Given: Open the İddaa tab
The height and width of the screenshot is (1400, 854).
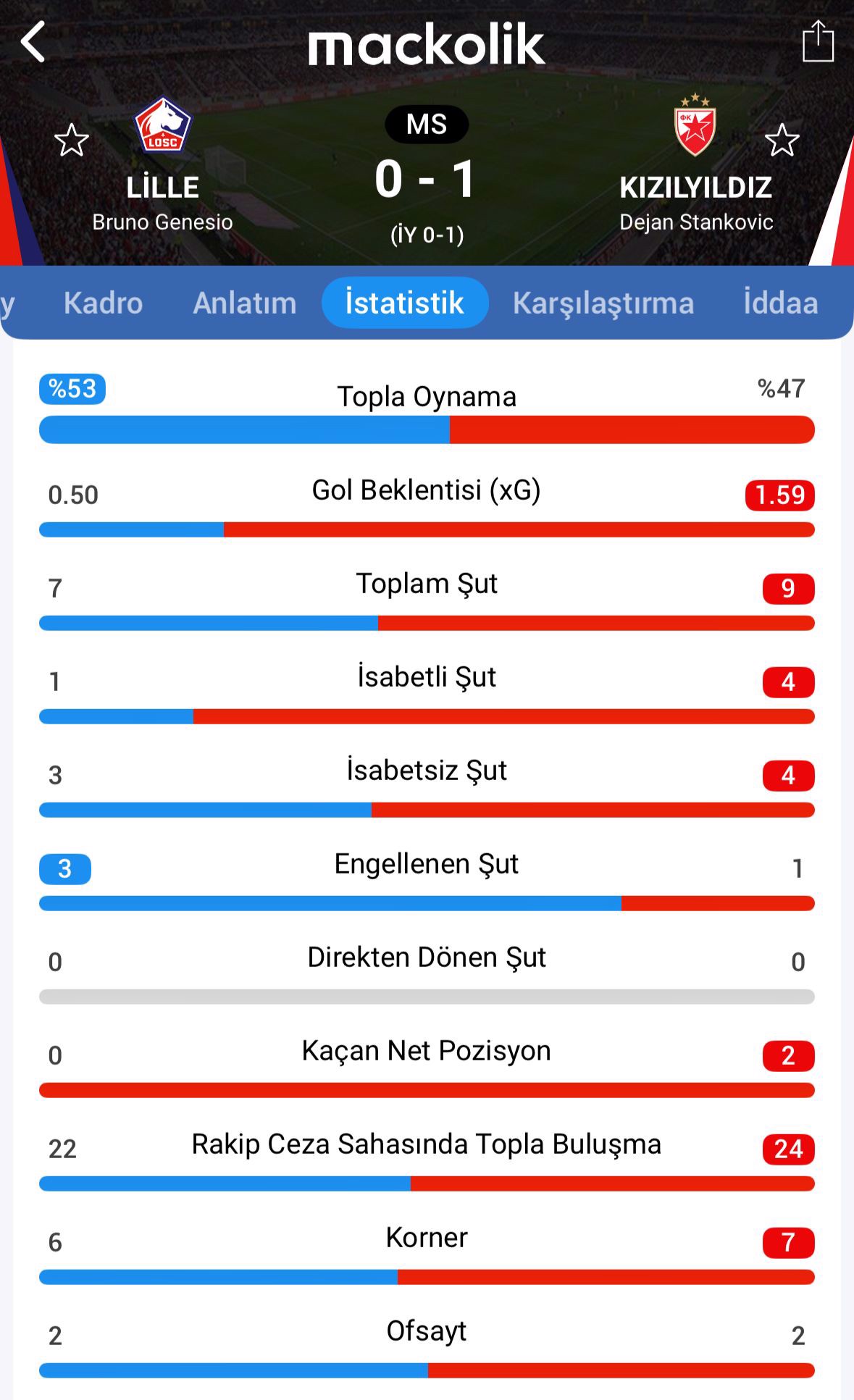Looking at the screenshot, I should point(780,303).
